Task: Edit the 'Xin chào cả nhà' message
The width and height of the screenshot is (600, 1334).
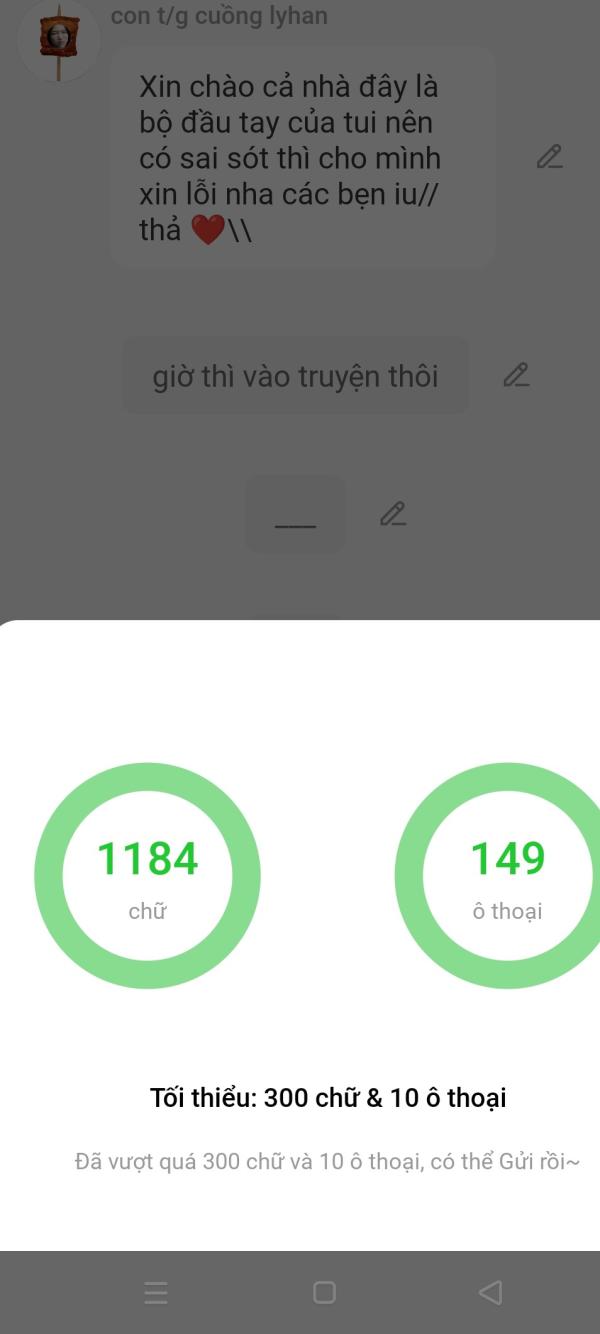Action: (x=549, y=157)
